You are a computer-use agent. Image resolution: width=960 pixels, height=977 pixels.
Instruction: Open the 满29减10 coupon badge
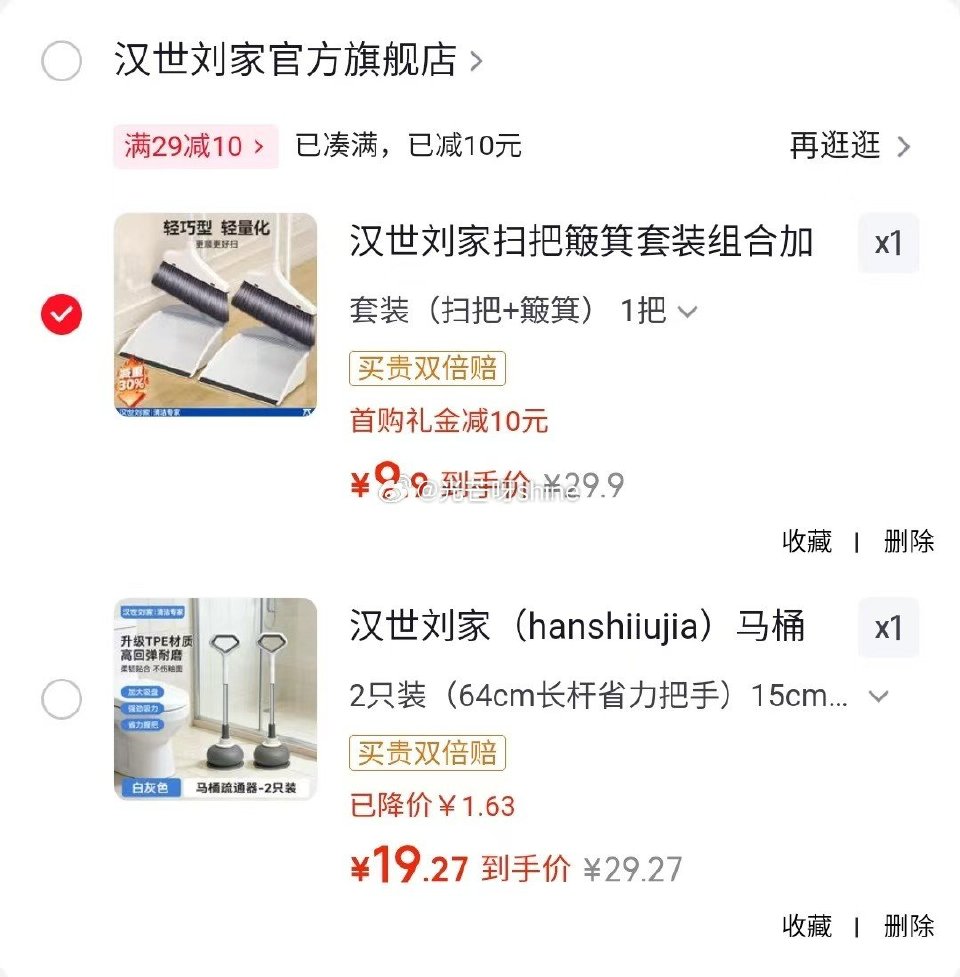[194, 146]
